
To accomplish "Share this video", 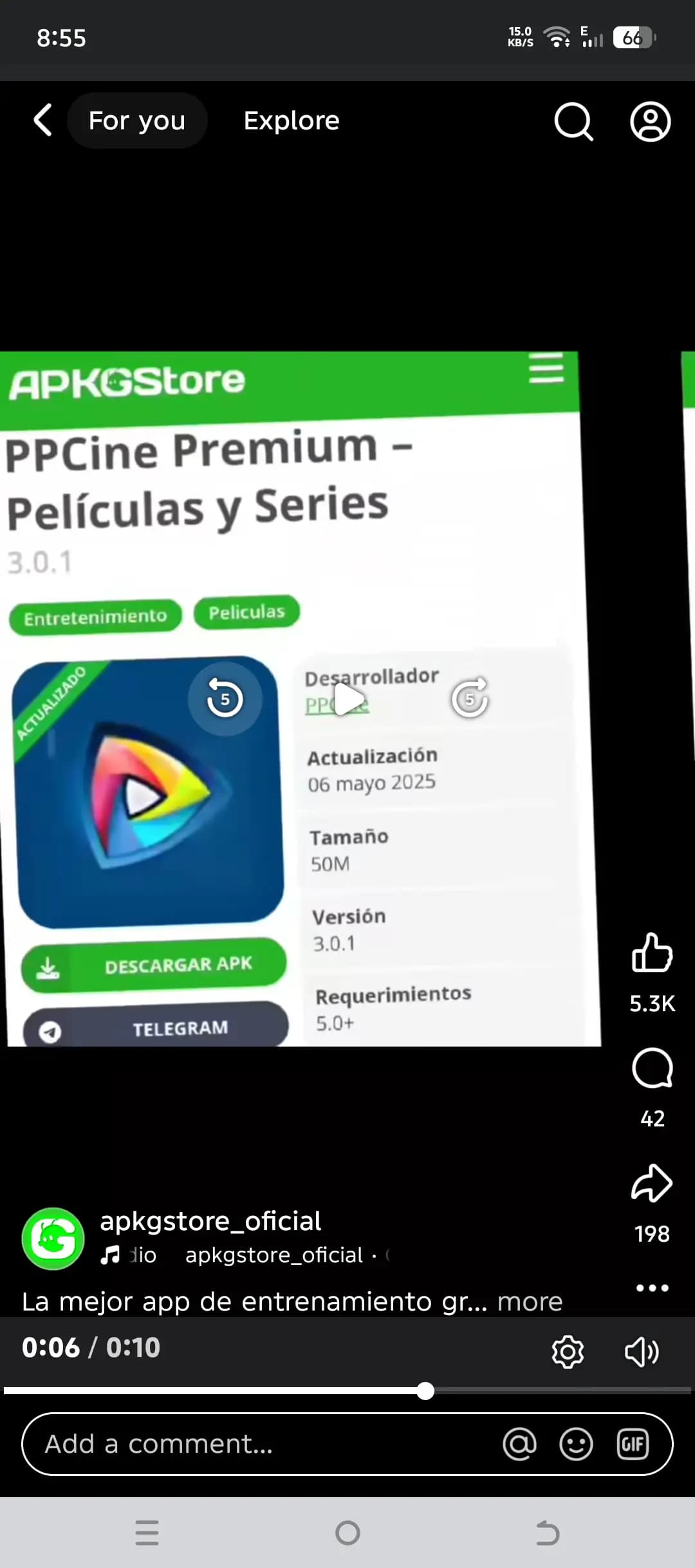I will tap(652, 1183).
